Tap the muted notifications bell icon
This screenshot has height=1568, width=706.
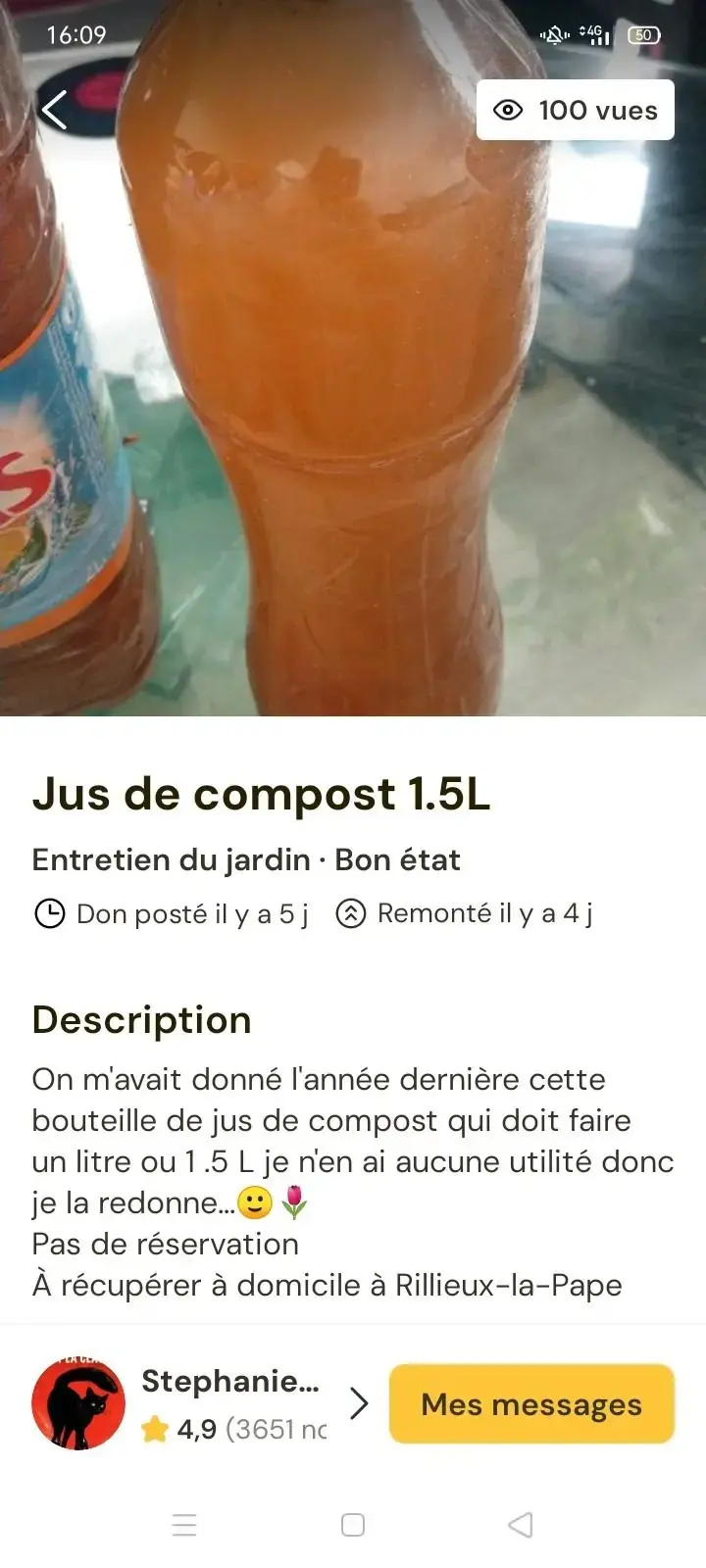pos(552,33)
